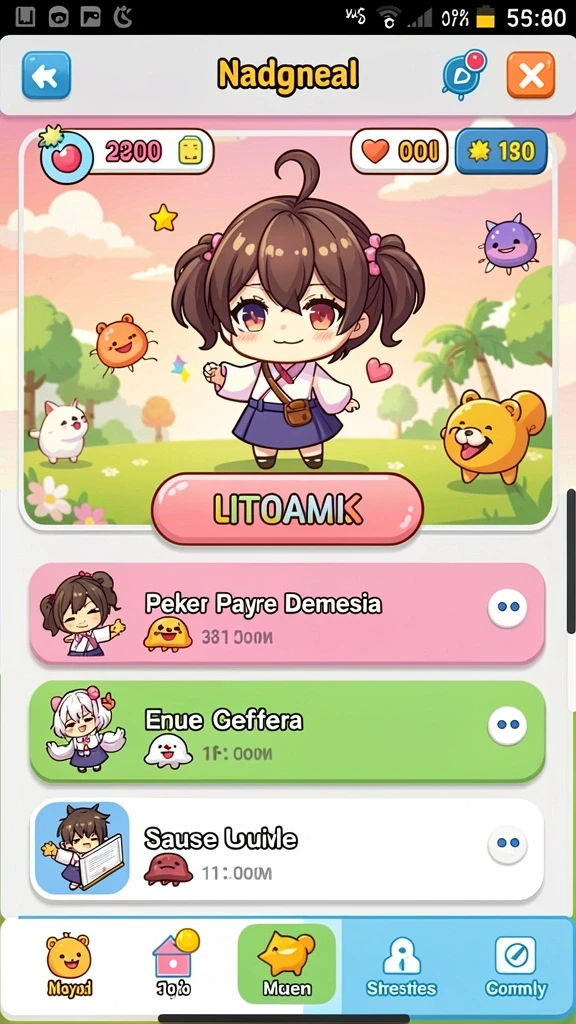The image size is (576, 1024).
Task: Switch to the Shresttes tab
Action: click(401, 967)
